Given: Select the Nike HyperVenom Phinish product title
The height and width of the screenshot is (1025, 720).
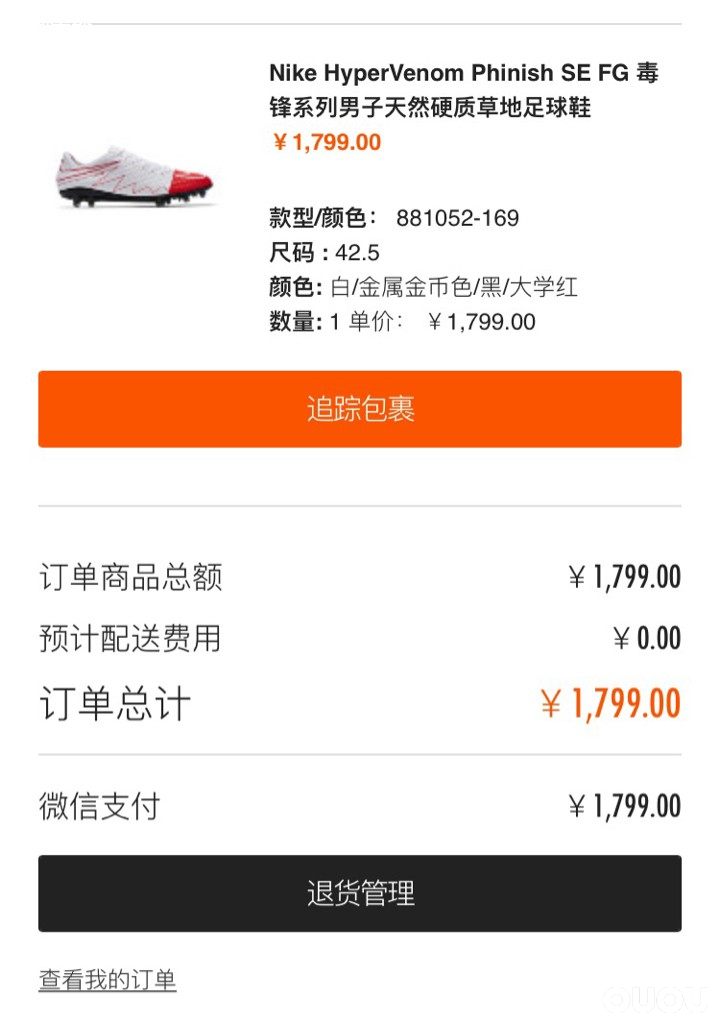Looking at the screenshot, I should (460, 90).
